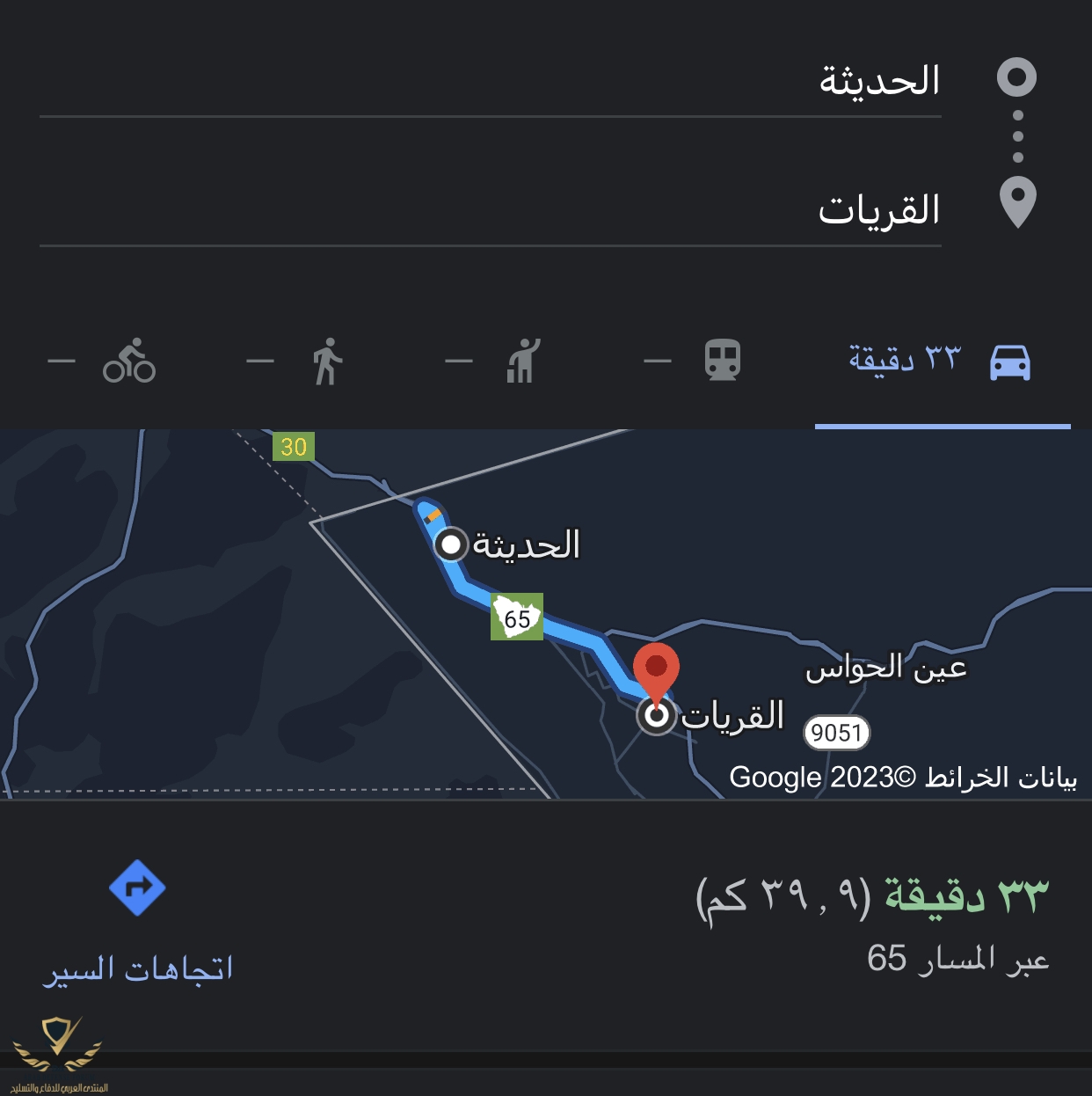Image resolution: width=1092 pixels, height=1096 pixels.
Task: Open the route map preview
Action: coord(545,614)
